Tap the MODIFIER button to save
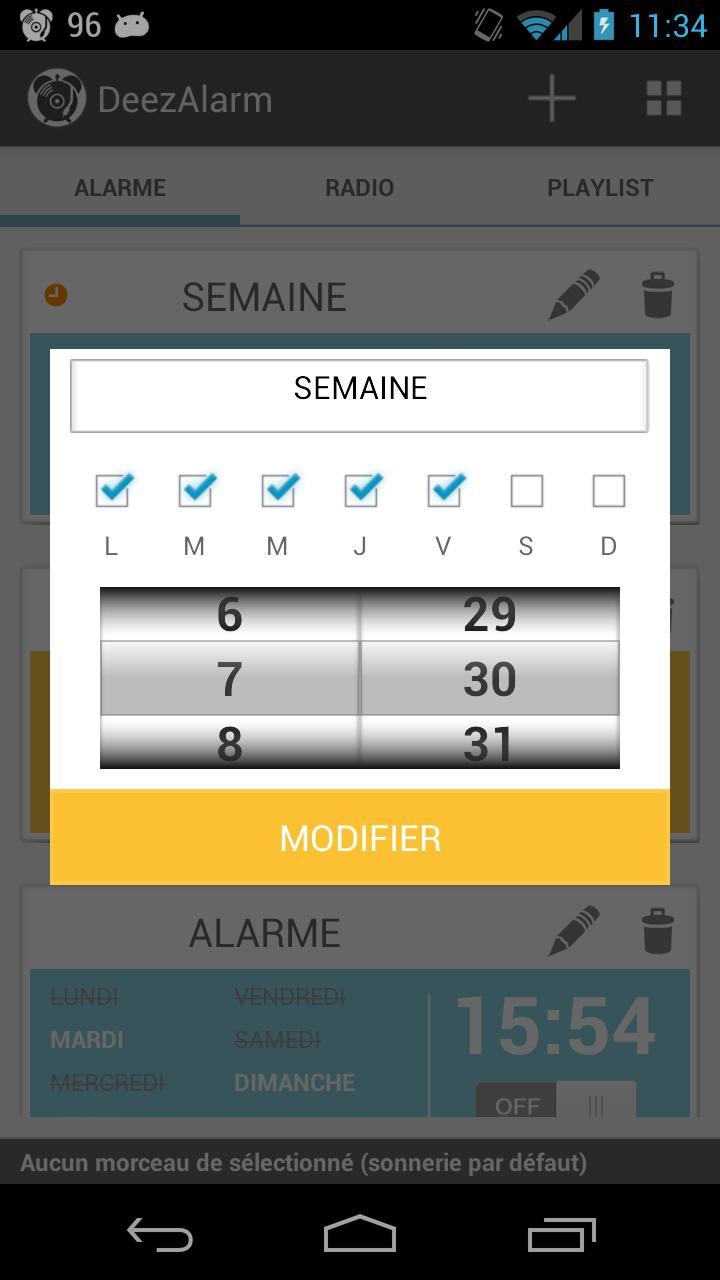The image size is (720, 1280). click(x=360, y=837)
